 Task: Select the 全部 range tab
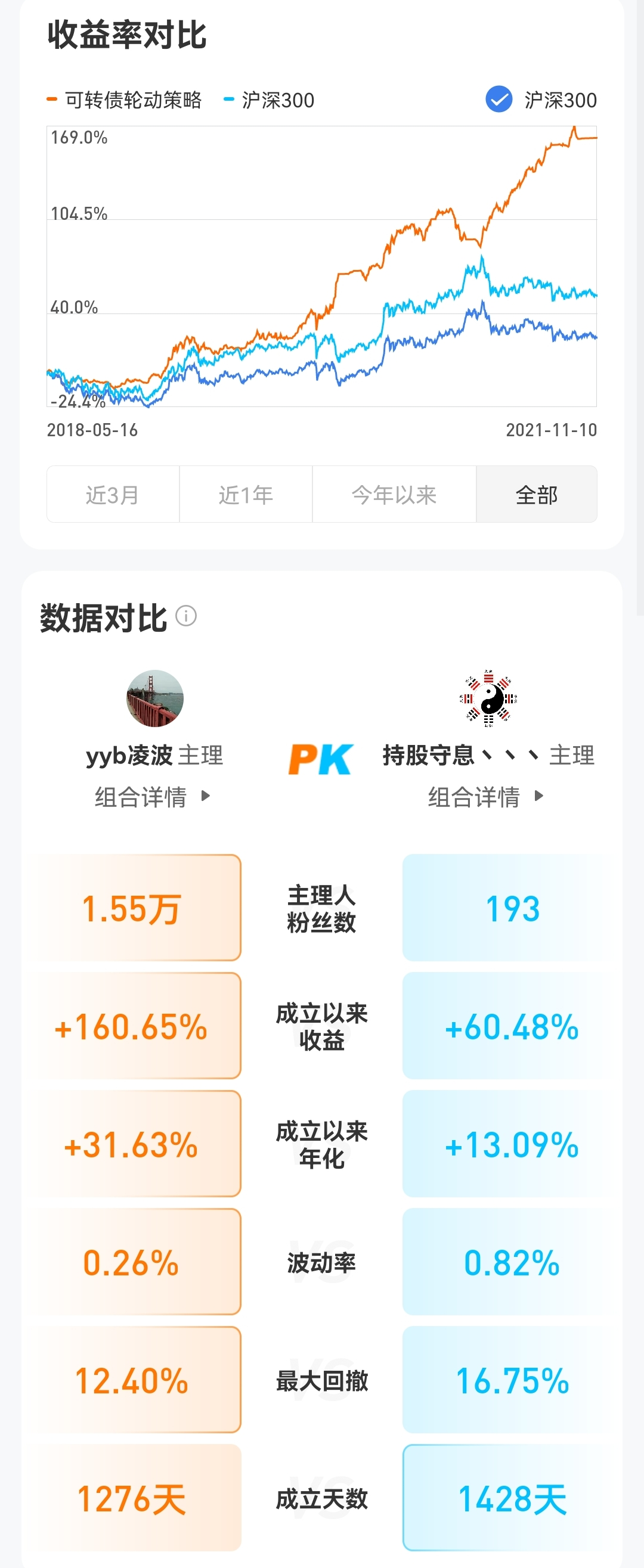click(536, 494)
